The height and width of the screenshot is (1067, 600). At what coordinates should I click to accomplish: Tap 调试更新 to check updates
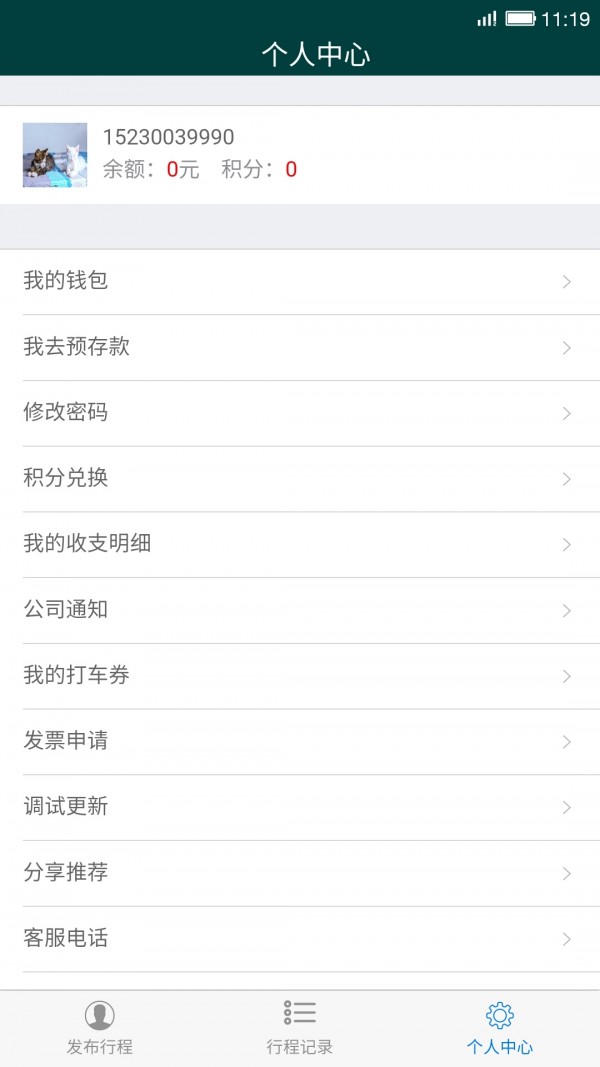[300, 807]
